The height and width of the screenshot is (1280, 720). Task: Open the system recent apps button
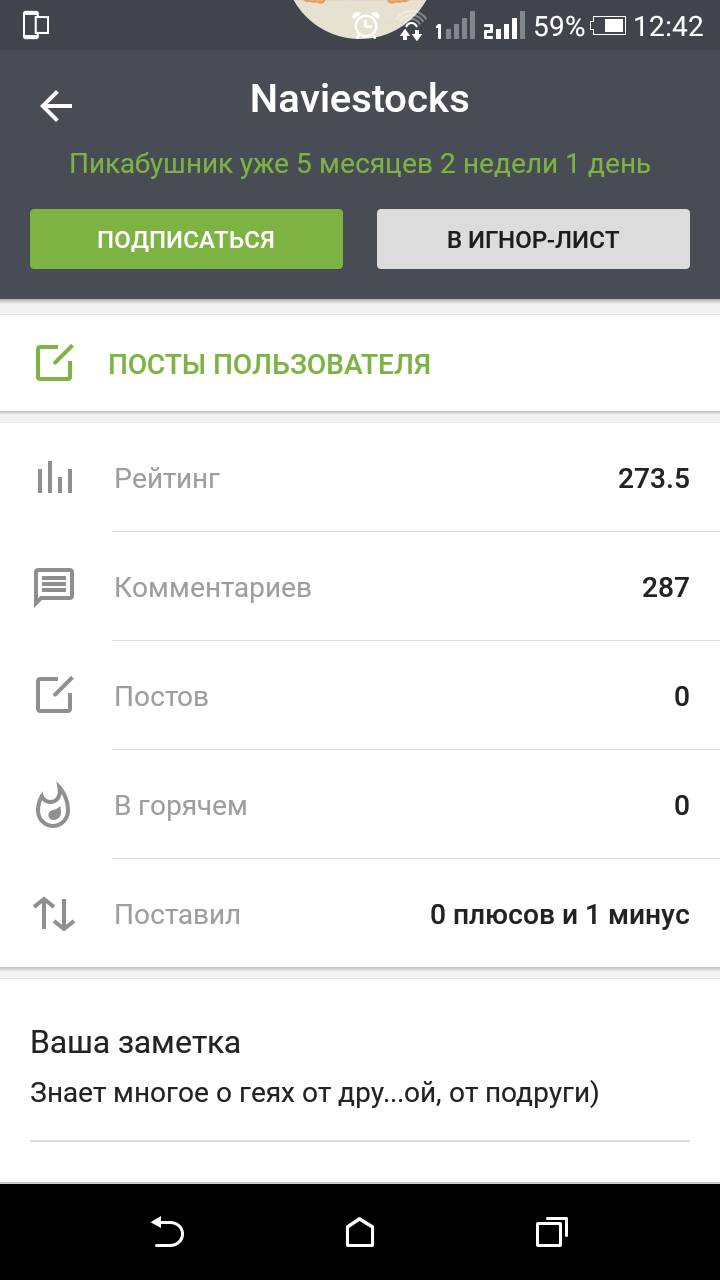tap(551, 1232)
